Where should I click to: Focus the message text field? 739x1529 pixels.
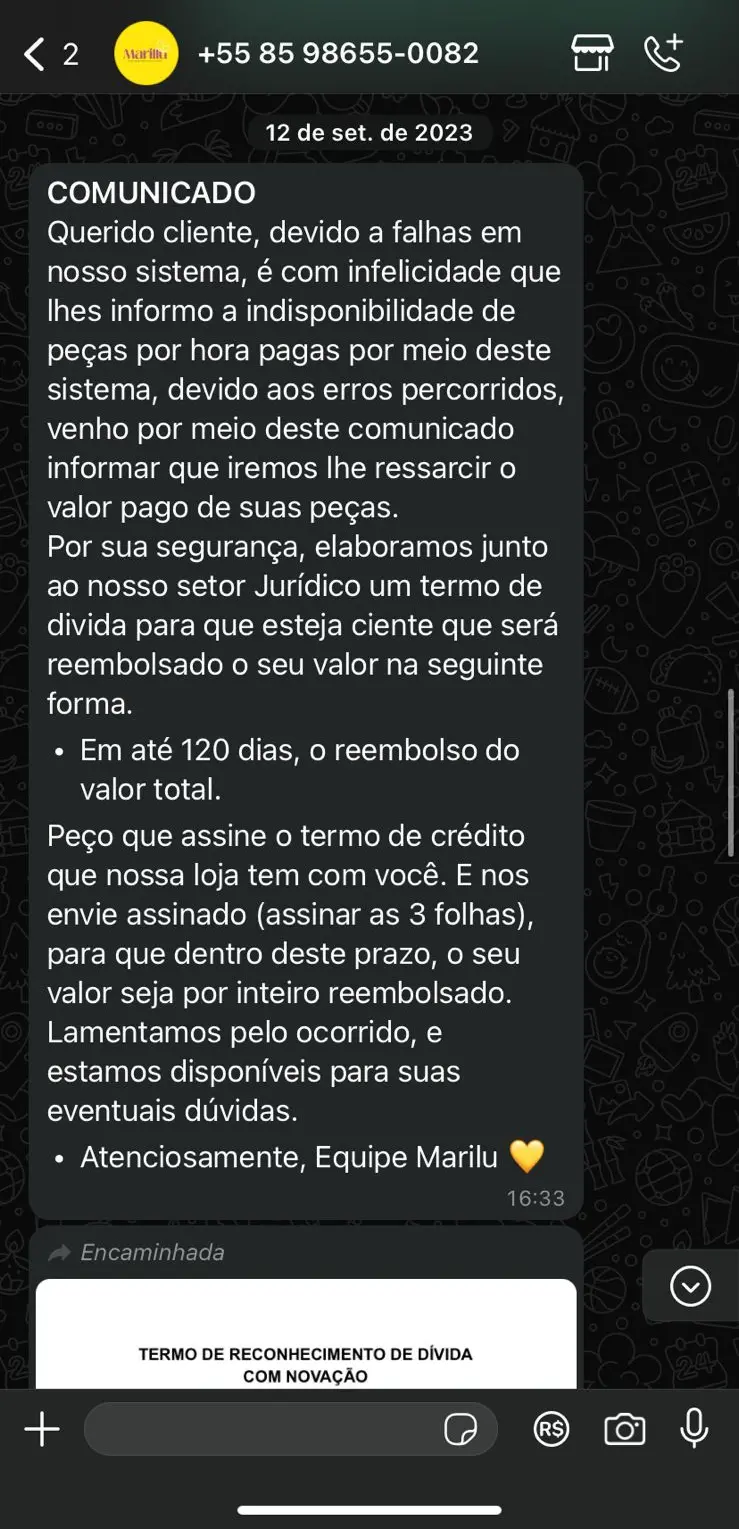click(x=260, y=1429)
